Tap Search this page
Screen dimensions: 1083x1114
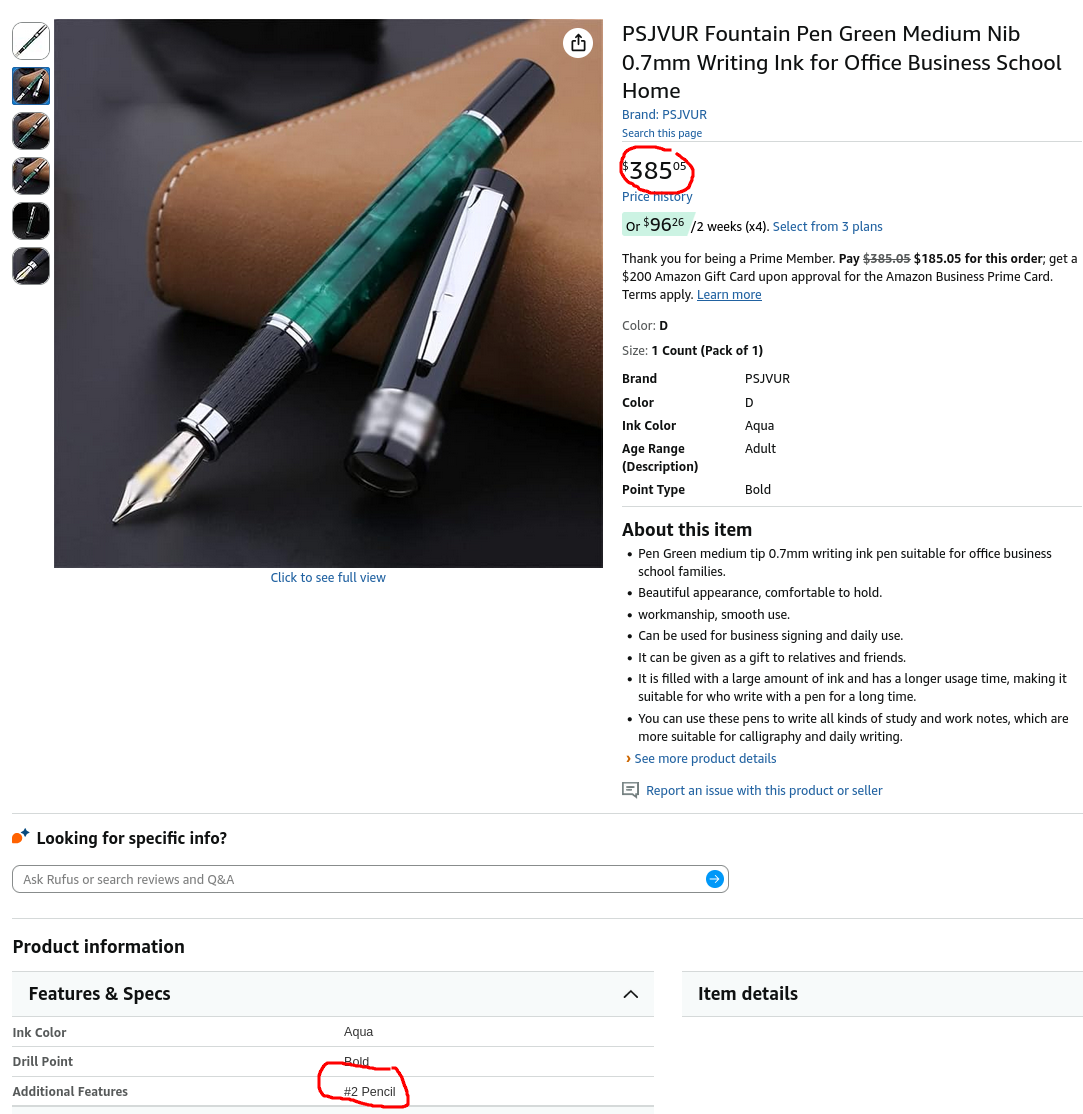(x=662, y=133)
